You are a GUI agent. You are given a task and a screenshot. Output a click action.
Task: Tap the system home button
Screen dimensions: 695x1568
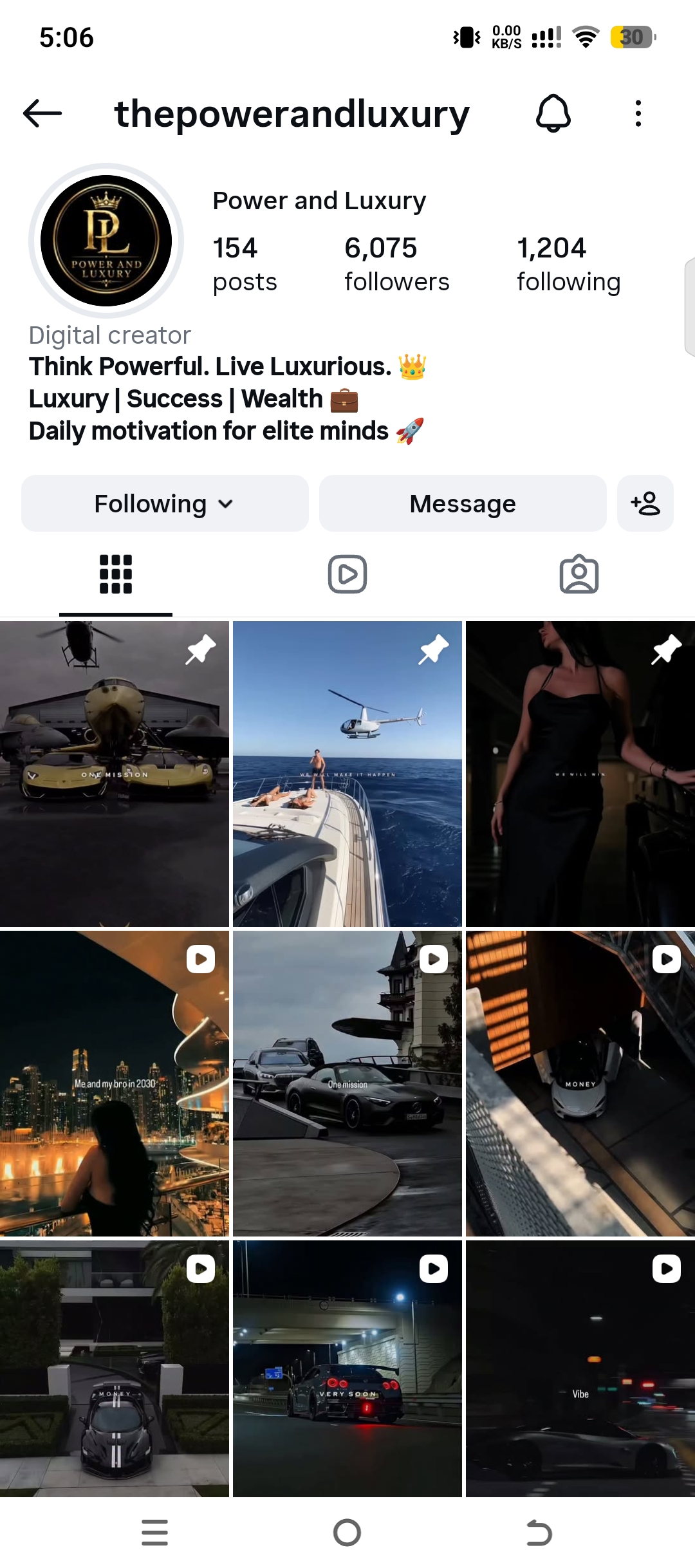pos(347,1533)
